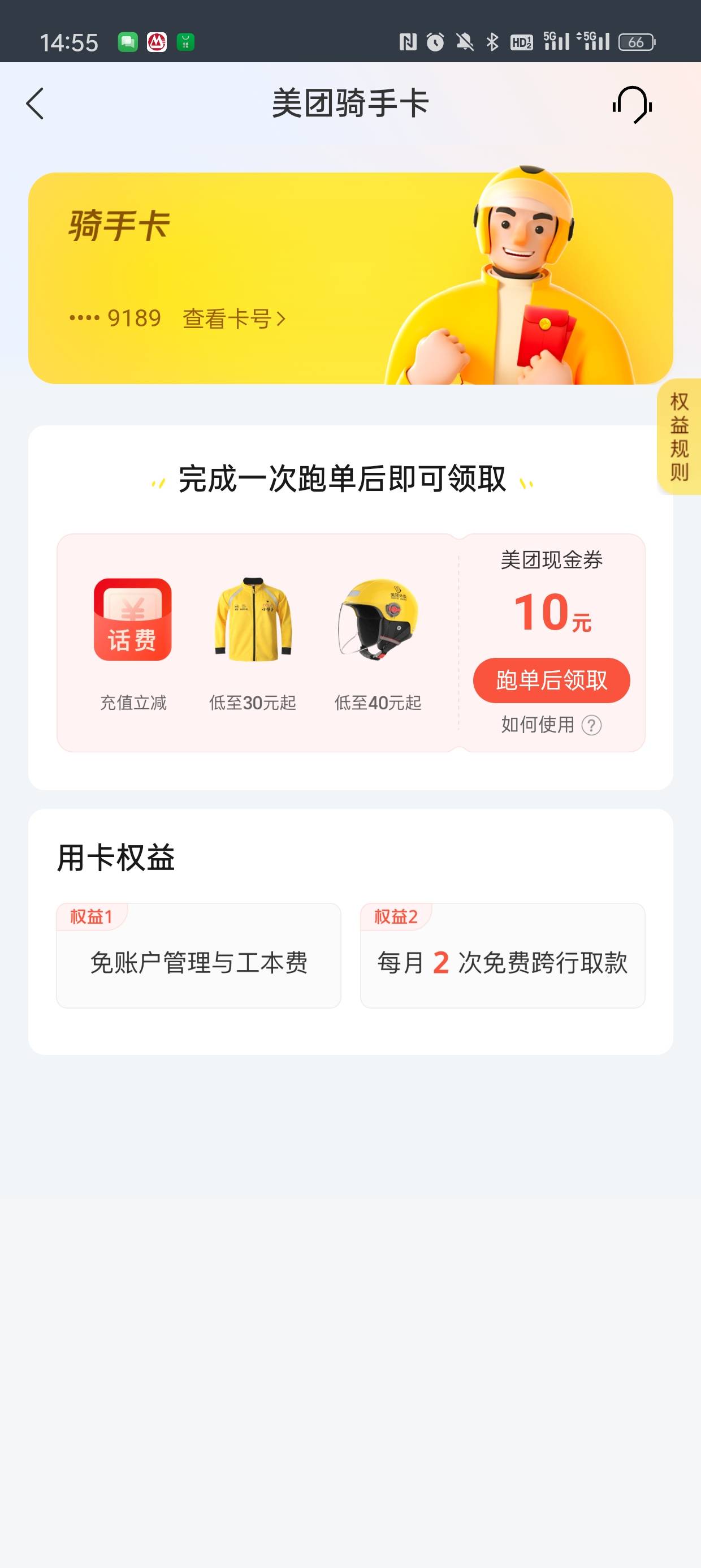Open 权益2 每月2次免费跨行取款 card
Viewport: 701px width, 1568px height.
[x=503, y=955]
